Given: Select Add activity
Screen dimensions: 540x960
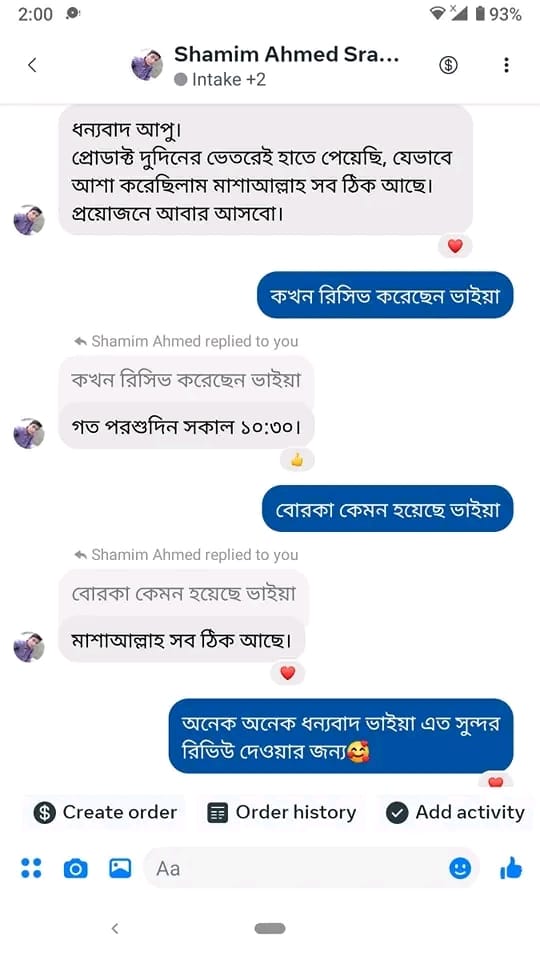Looking at the screenshot, I should tap(455, 812).
